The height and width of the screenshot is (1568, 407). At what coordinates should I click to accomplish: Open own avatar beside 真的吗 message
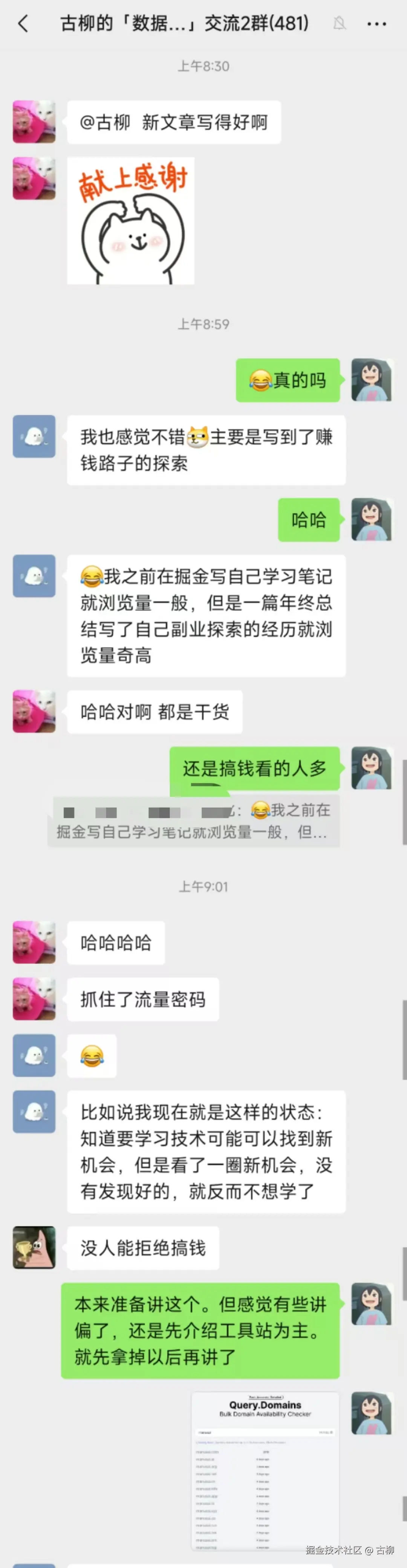tap(372, 380)
